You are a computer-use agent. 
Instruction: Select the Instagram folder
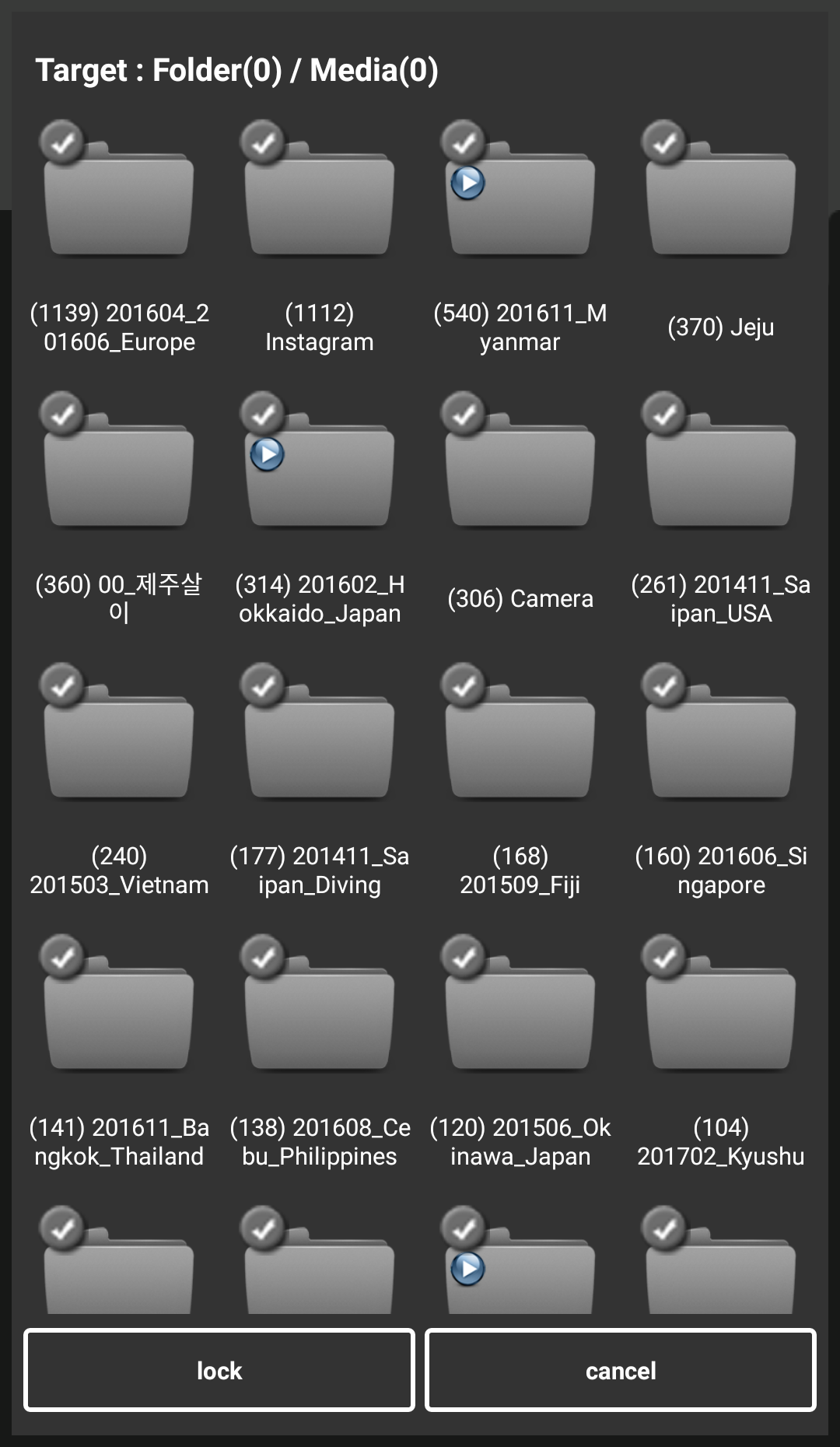[320, 202]
